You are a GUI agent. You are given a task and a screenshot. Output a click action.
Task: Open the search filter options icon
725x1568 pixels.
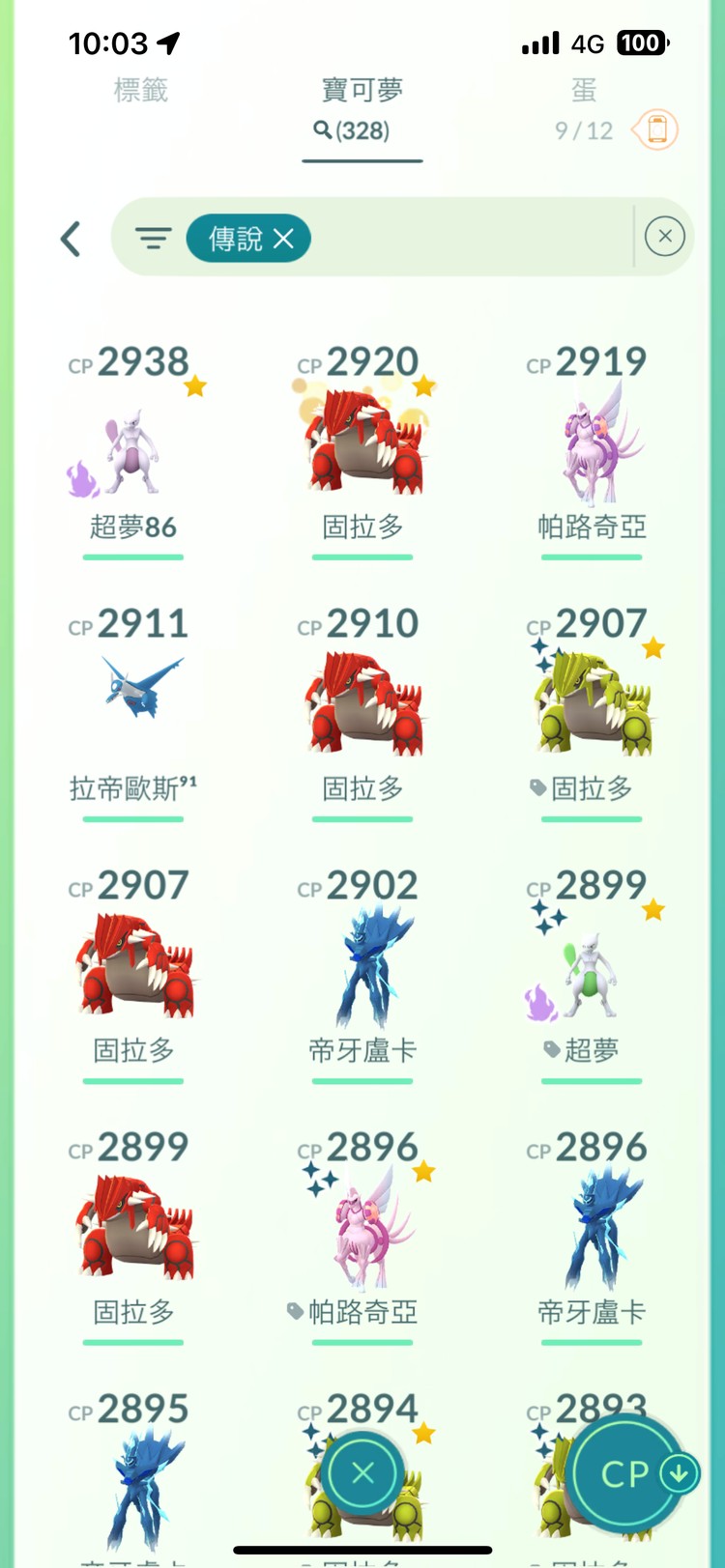(x=154, y=238)
